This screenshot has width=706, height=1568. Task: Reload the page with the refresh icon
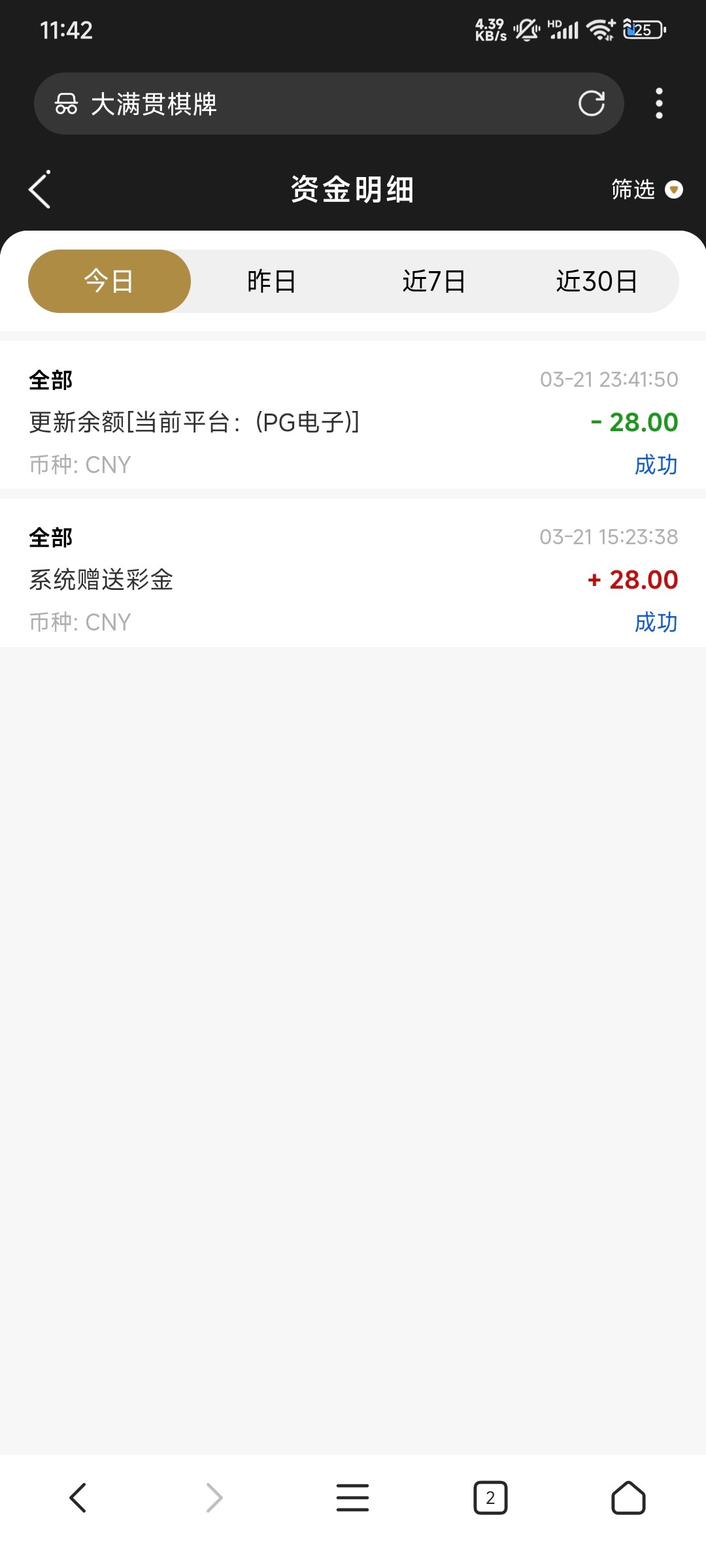coord(591,103)
